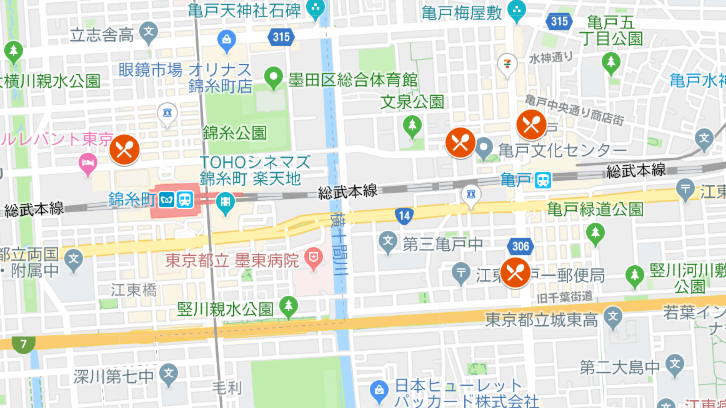The height and width of the screenshot is (408, 726).
Task: Open the 日本ヒューレット・パッカード pin
Action: pyautogui.click(x=379, y=390)
